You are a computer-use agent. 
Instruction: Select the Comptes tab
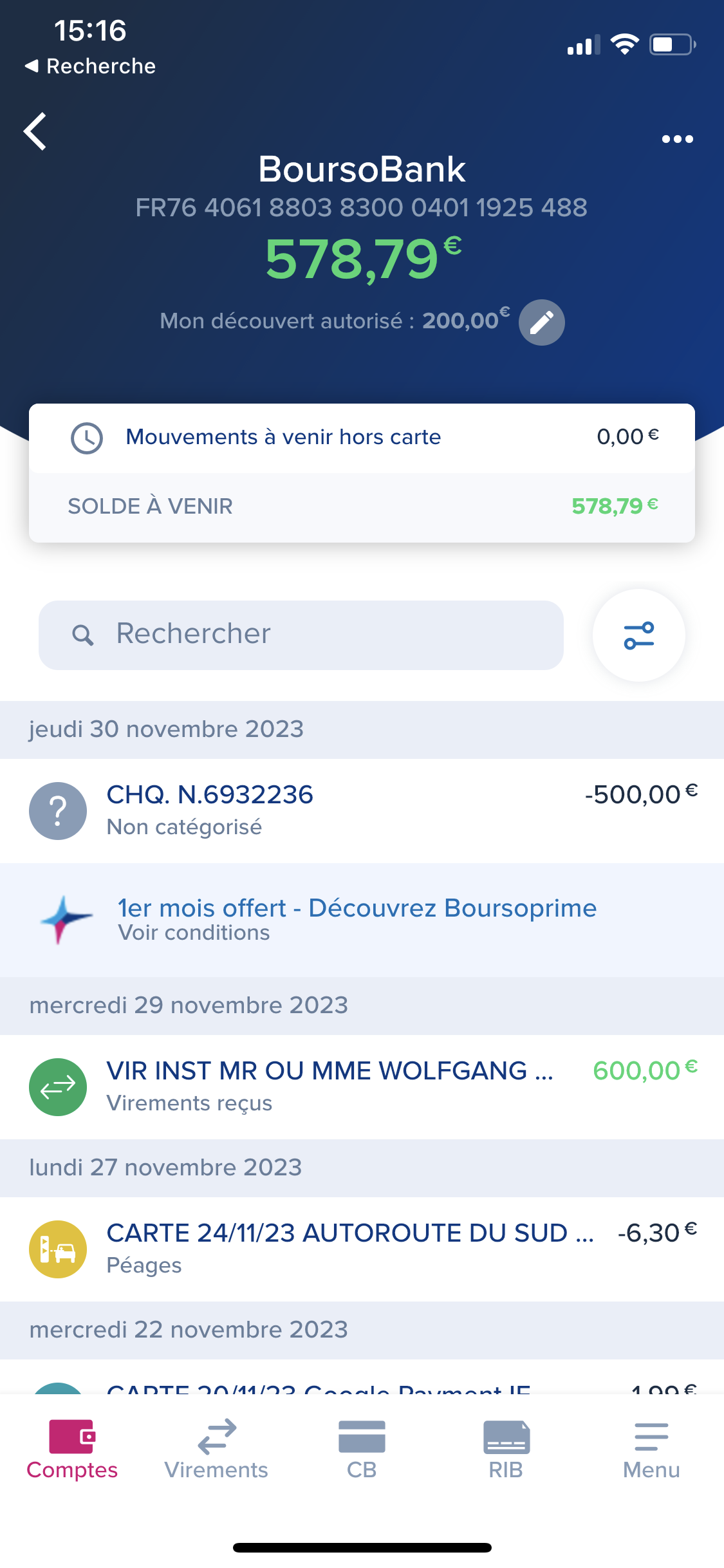click(x=72, y=1450)
